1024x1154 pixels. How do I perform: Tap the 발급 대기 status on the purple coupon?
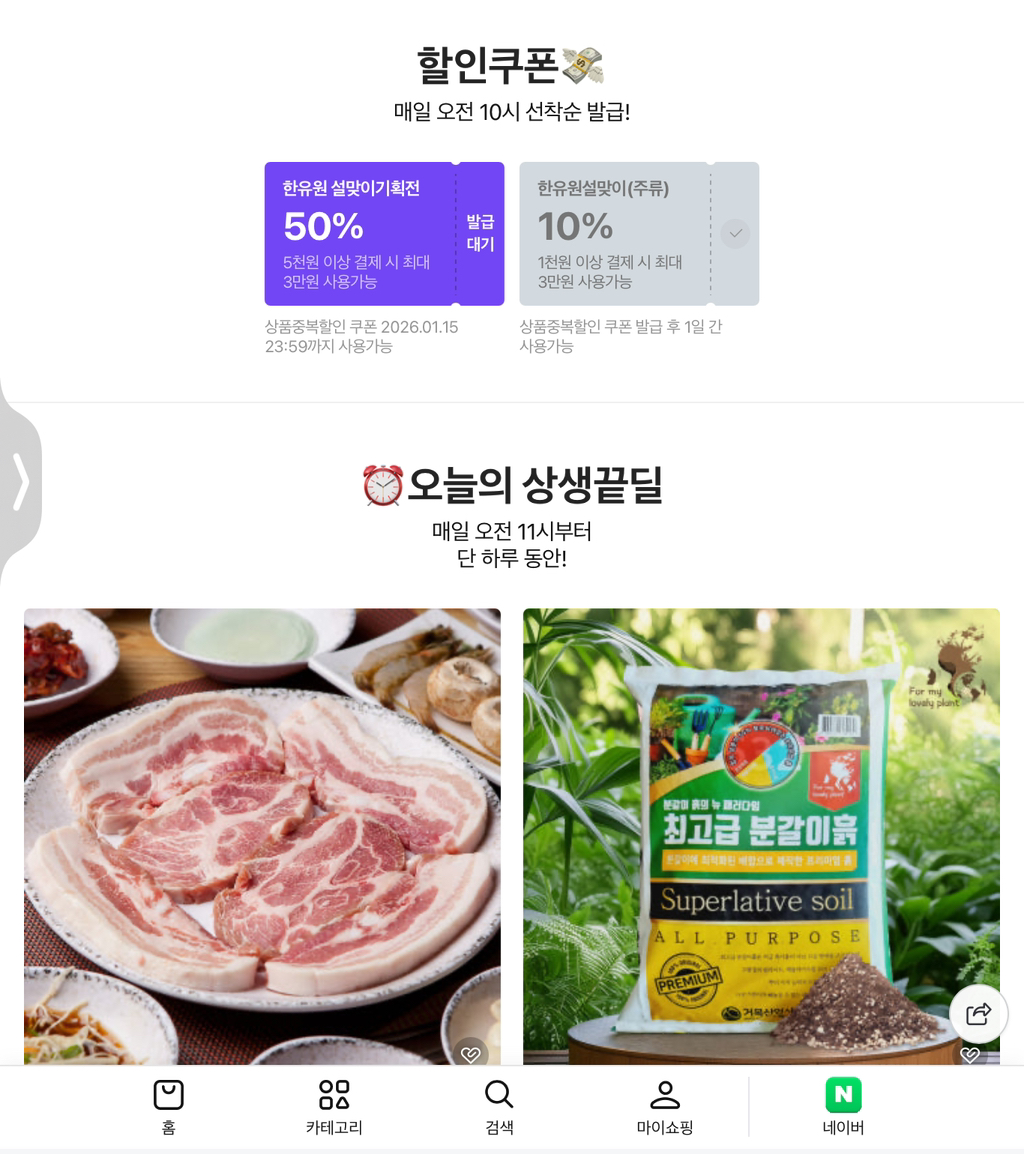[482, 232]
